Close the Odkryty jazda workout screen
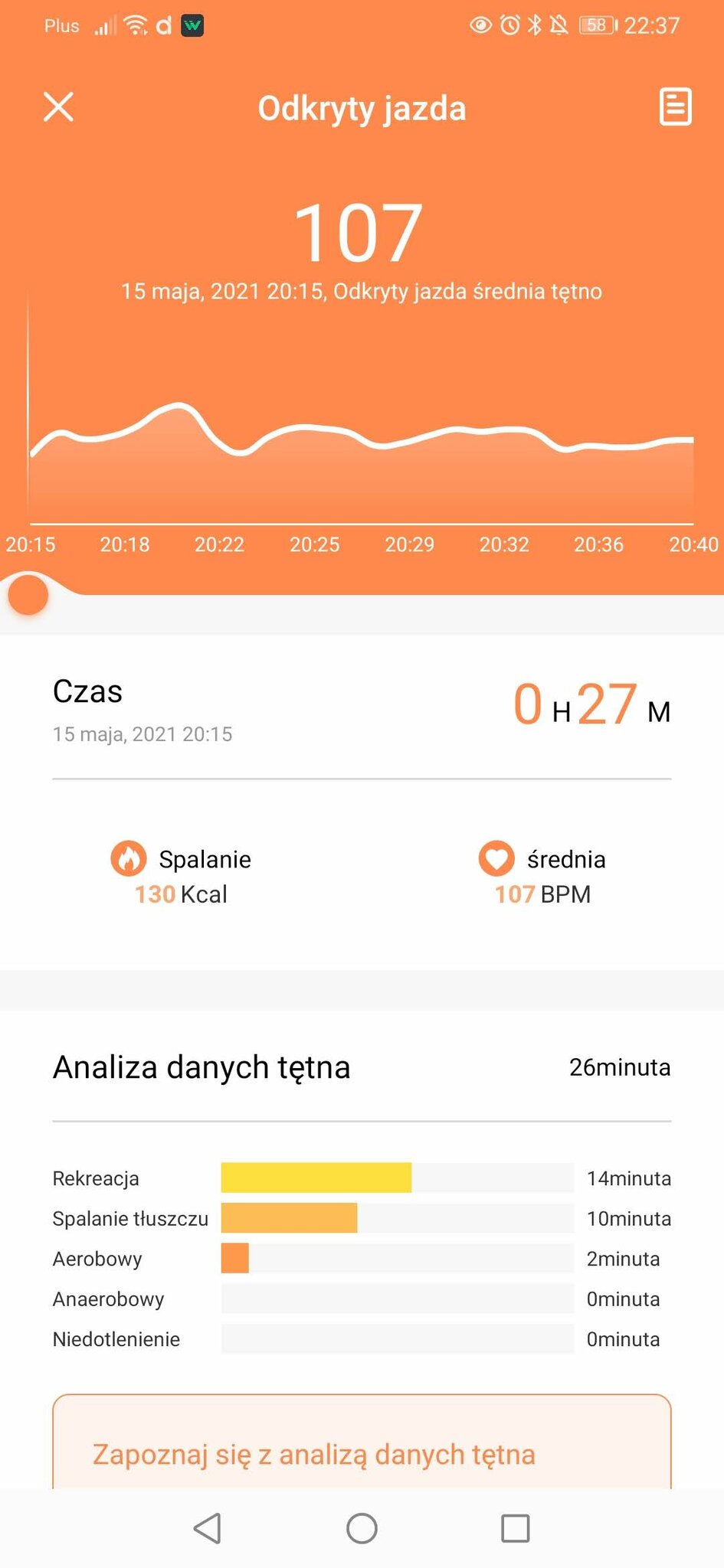This screenshot has height=1568, width=724. click(x=58, y=107)
